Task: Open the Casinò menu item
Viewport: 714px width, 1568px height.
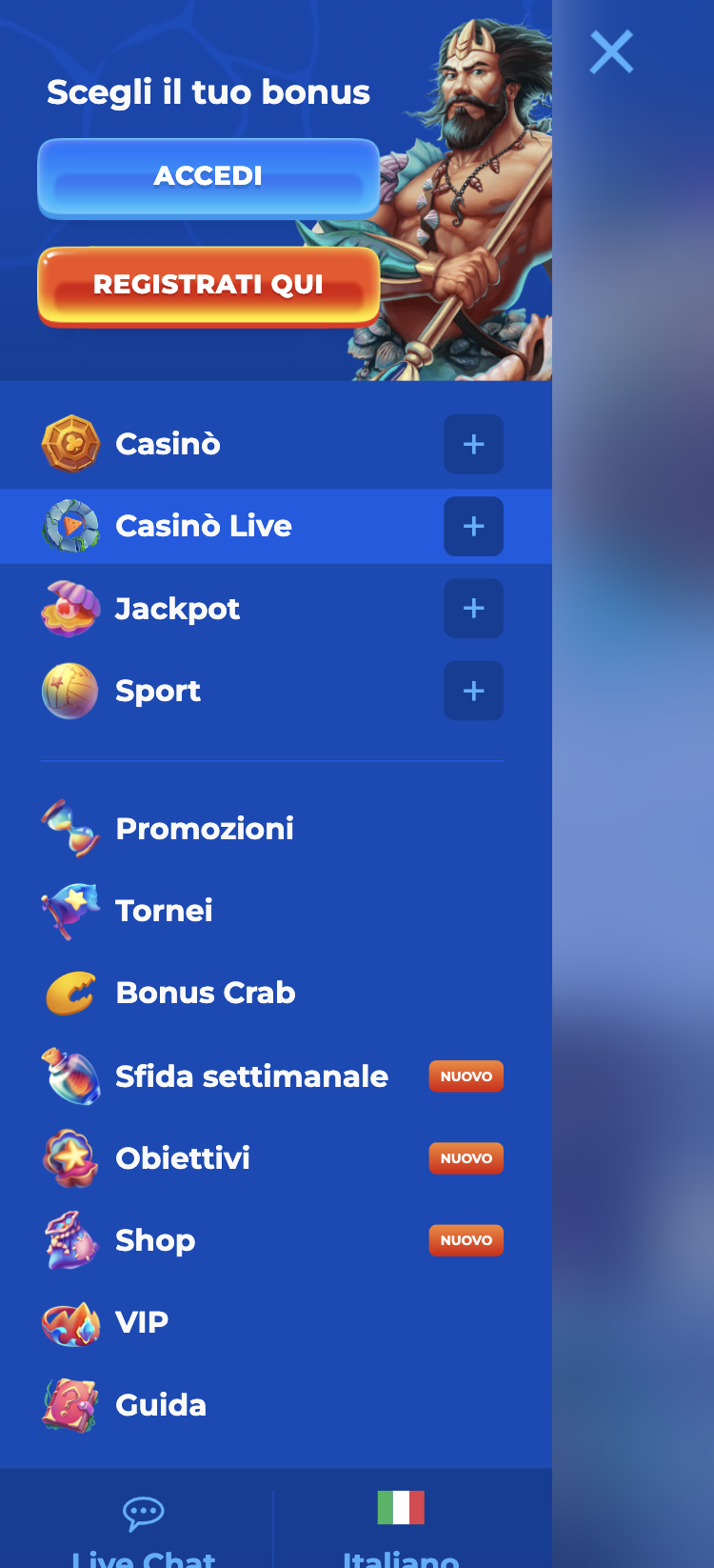Action: point(168,444)
